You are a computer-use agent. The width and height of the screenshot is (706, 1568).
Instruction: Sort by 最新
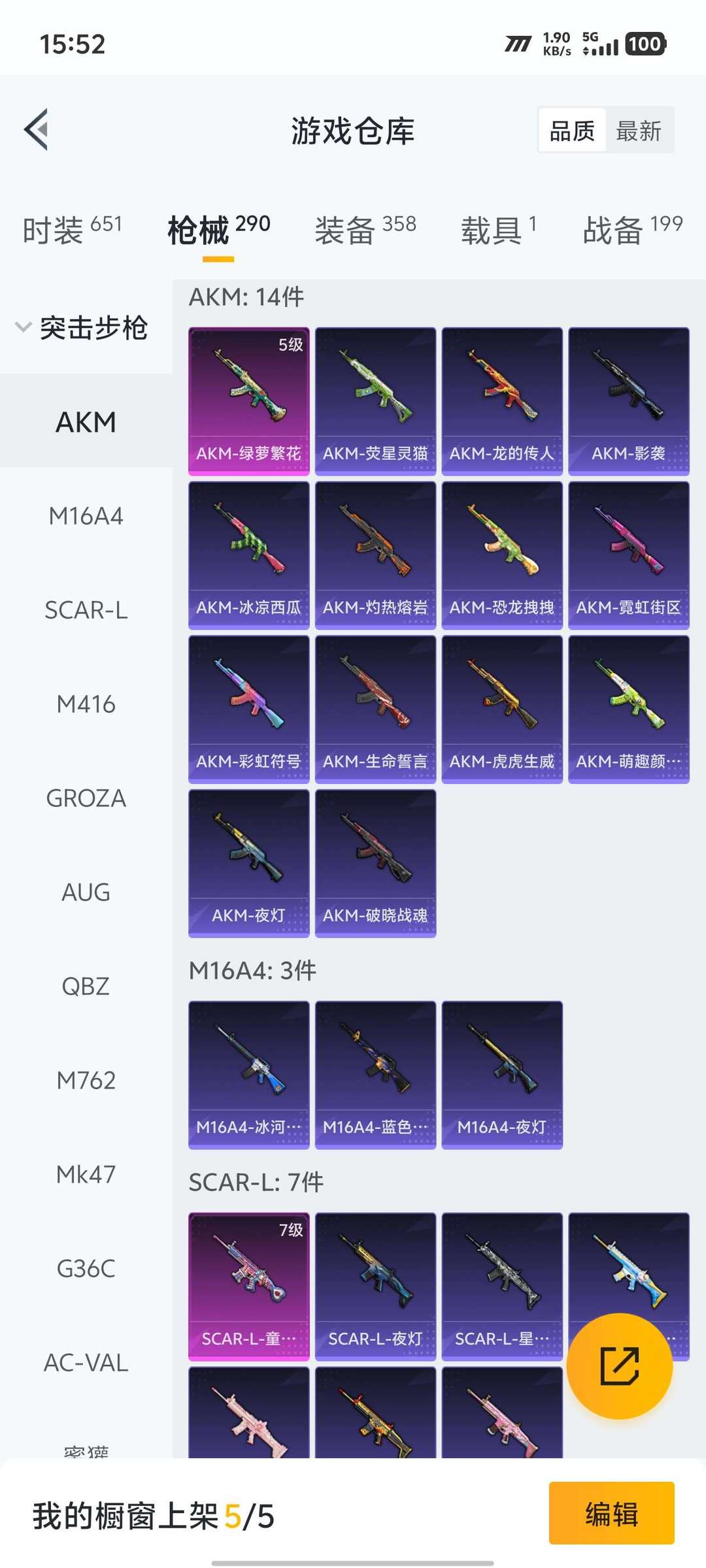click(639, 131)
